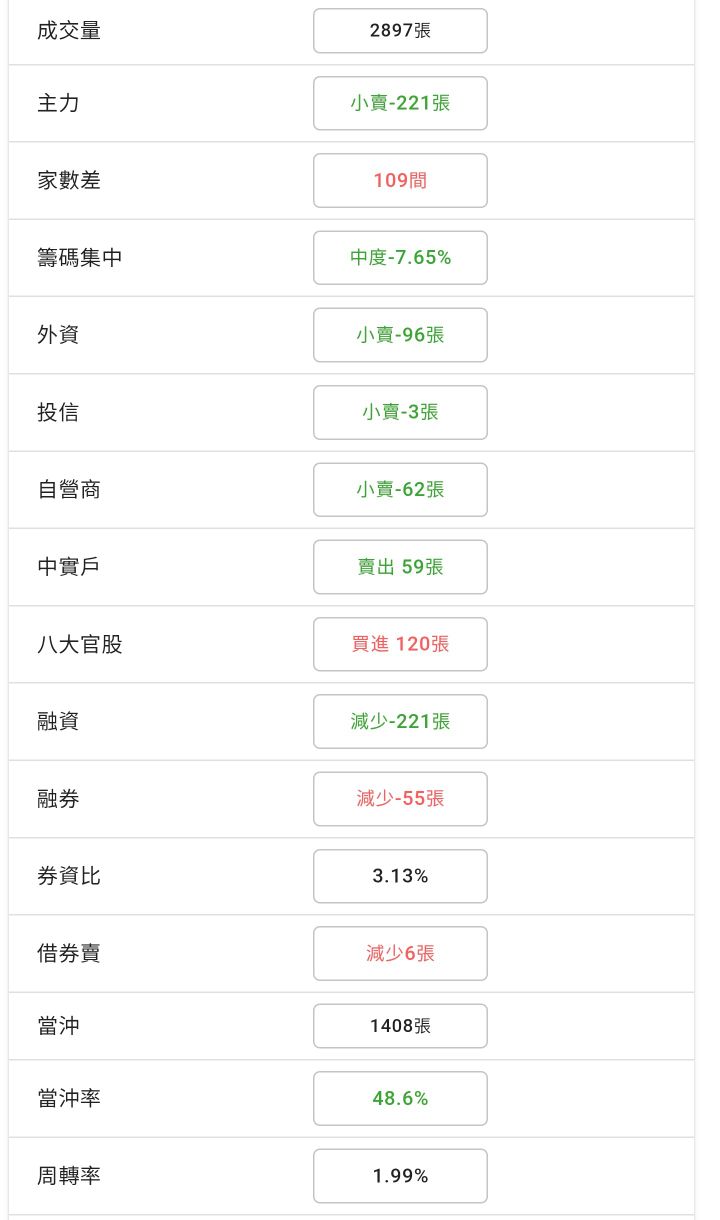720x1220 pixels.
Task: Select the 周轉率 1.99% button
Action: [x=400, y=1176]
